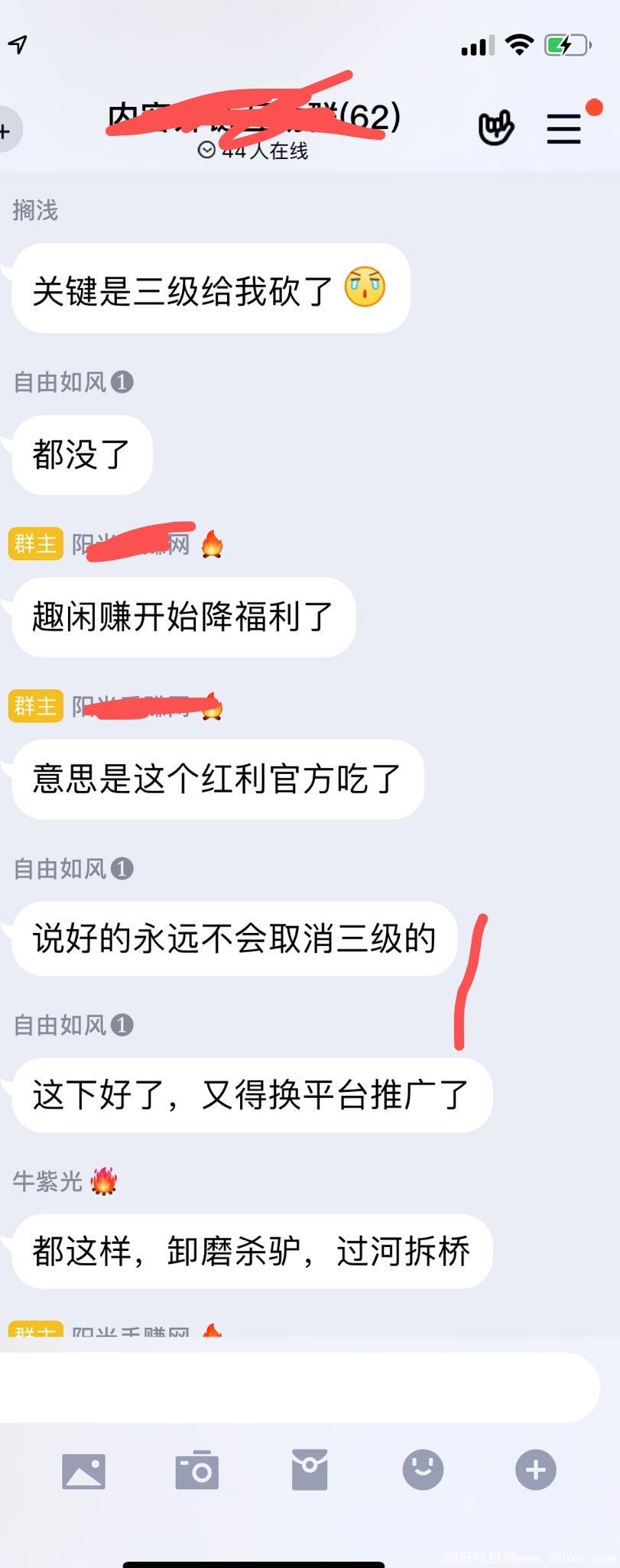The width and height of the screenshot is (620, 1568).
Task: Focus the message input field
Action: [x=298, y=1387]
